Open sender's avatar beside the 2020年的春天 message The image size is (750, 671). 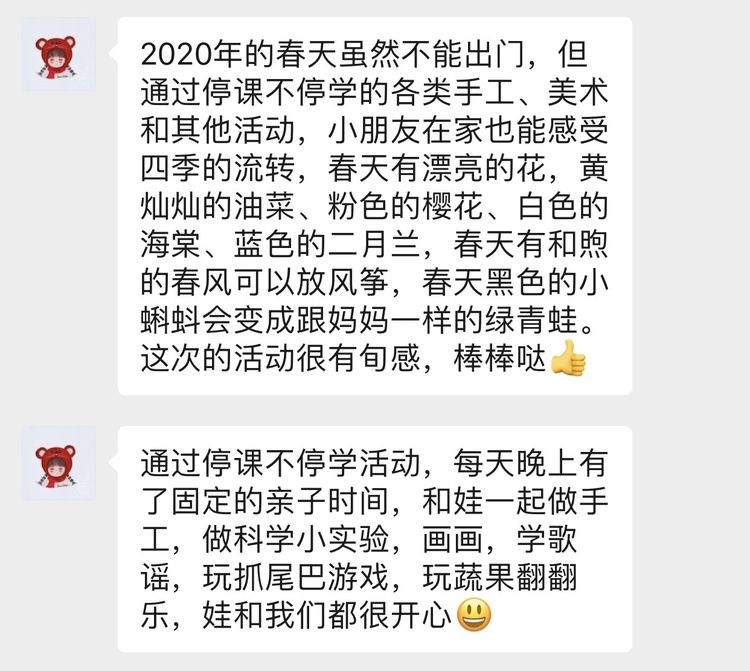59,55
